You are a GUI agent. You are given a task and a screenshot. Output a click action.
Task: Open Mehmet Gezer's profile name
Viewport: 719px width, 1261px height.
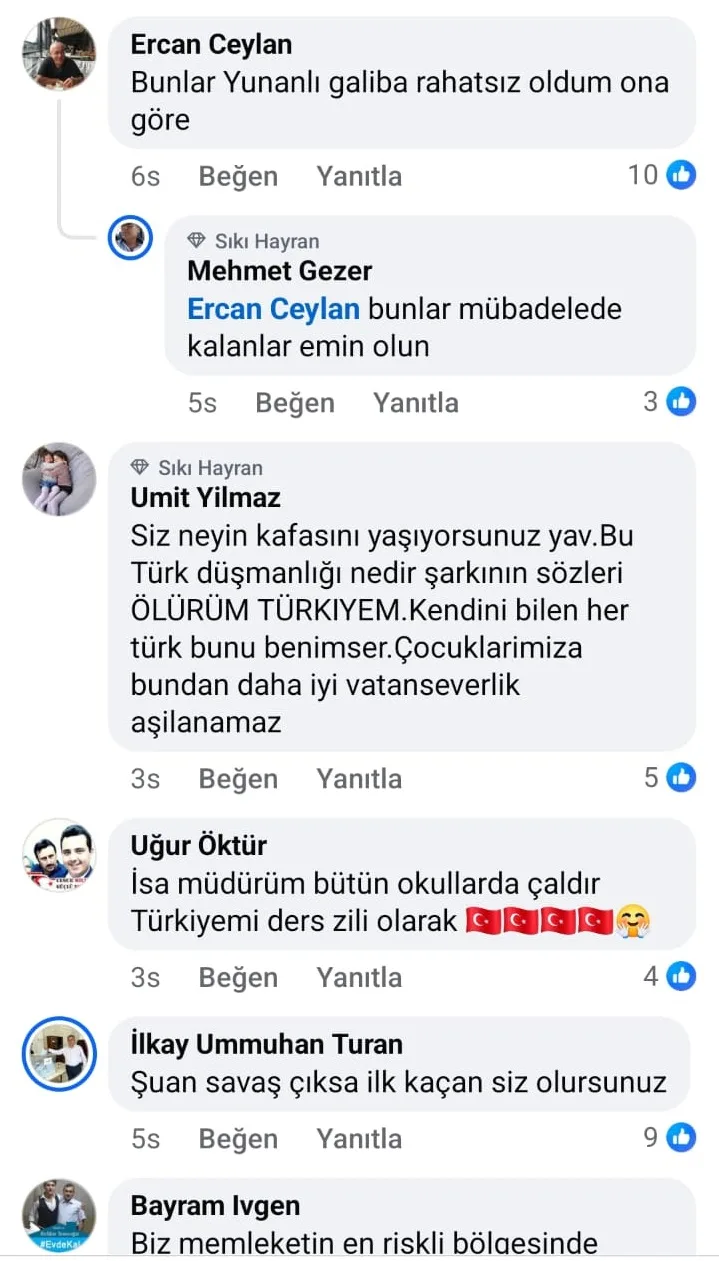click(279, 271)
